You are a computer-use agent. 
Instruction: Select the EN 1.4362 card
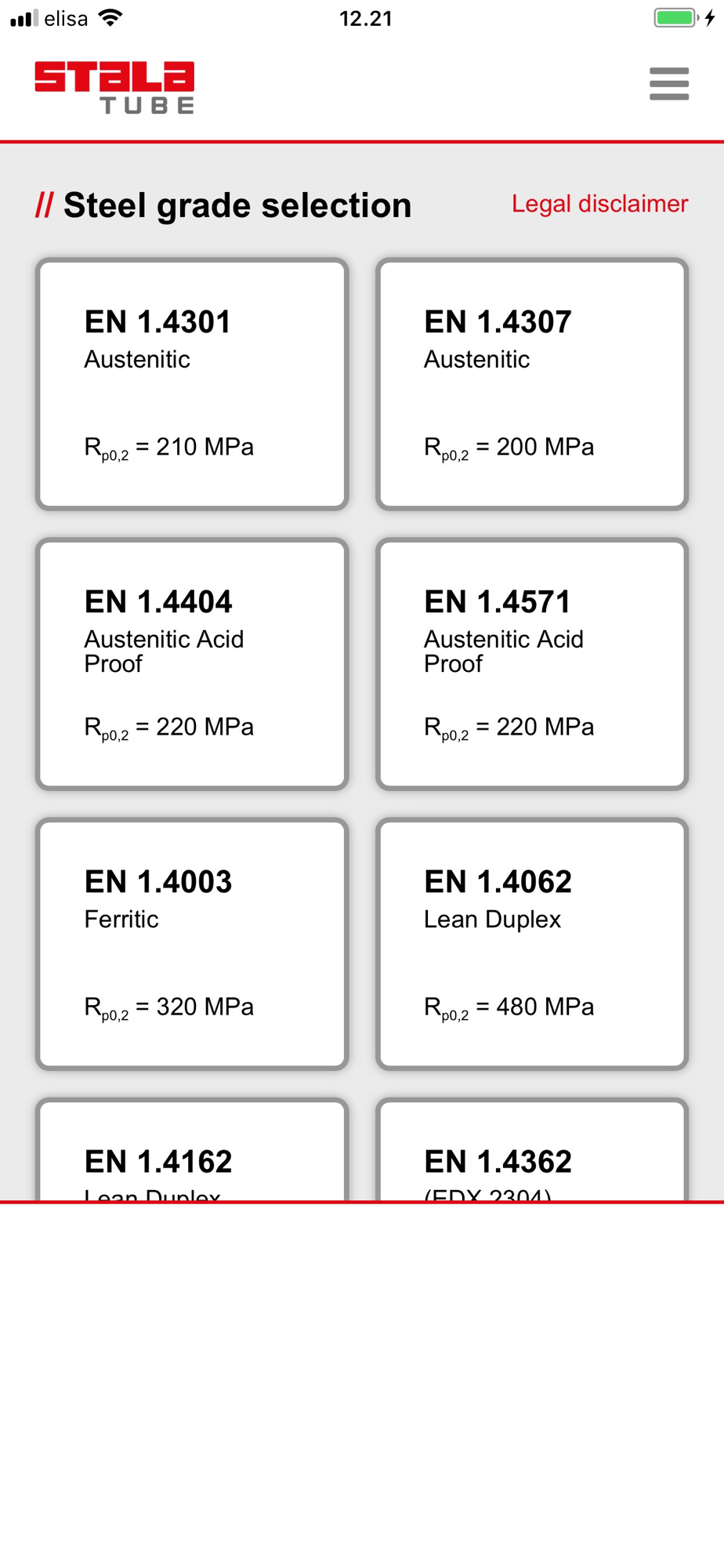point(532,1149)
